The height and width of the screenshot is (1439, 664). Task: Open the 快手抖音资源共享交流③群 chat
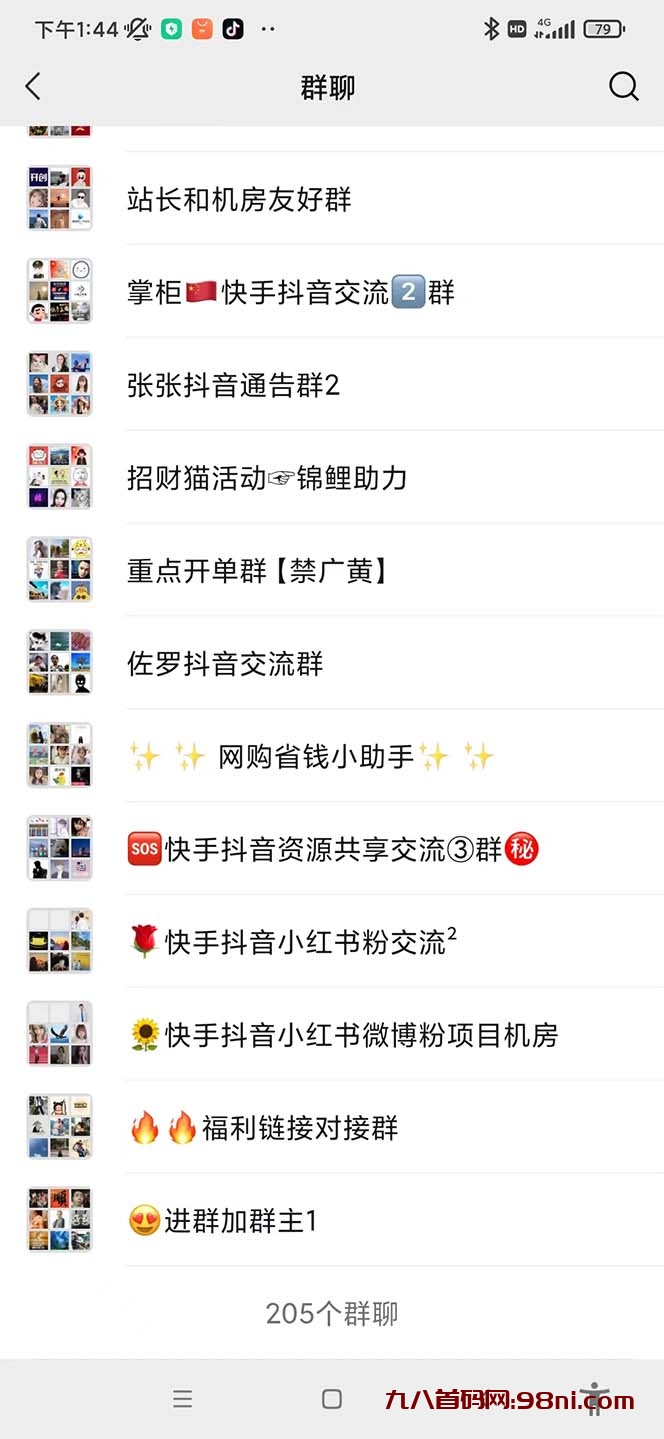332,850
